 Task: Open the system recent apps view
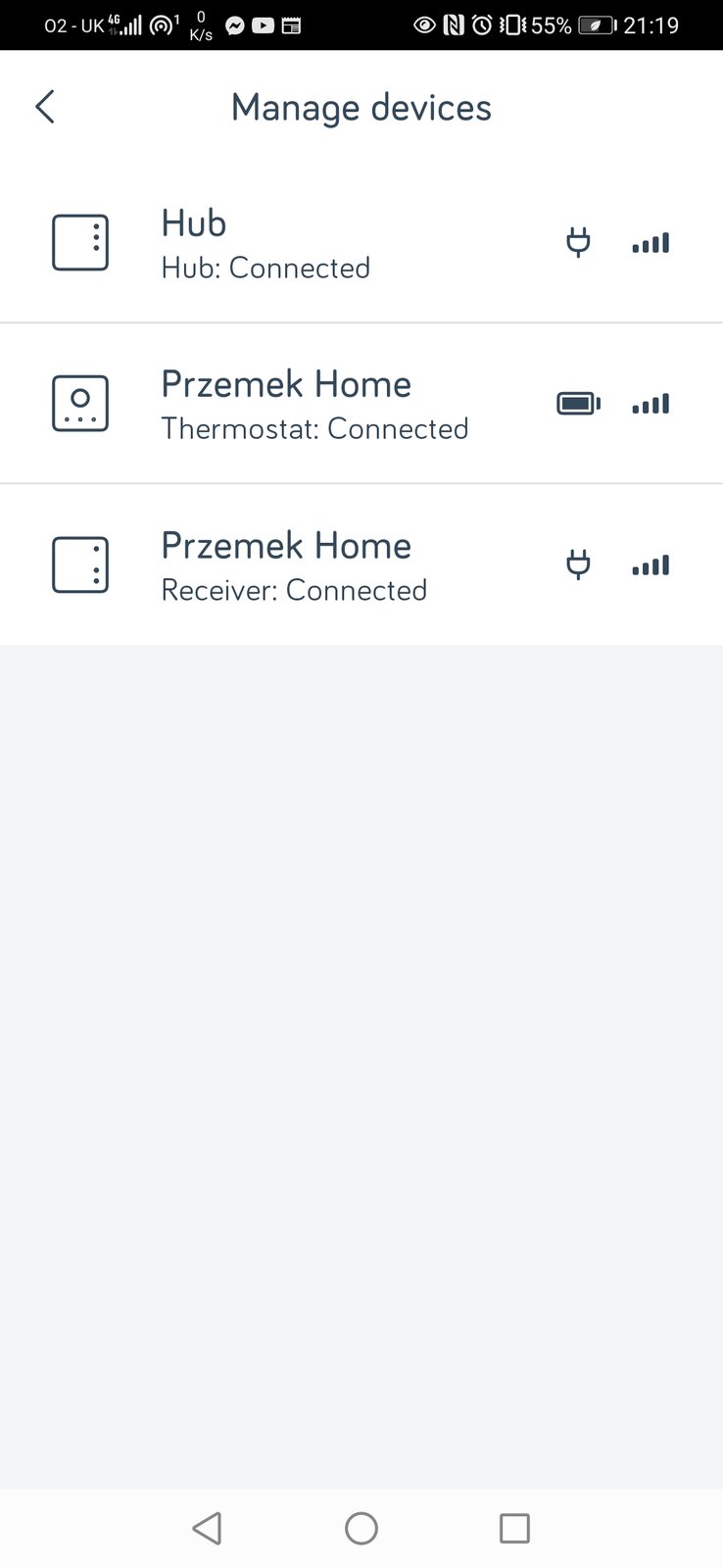(514, 1528)
